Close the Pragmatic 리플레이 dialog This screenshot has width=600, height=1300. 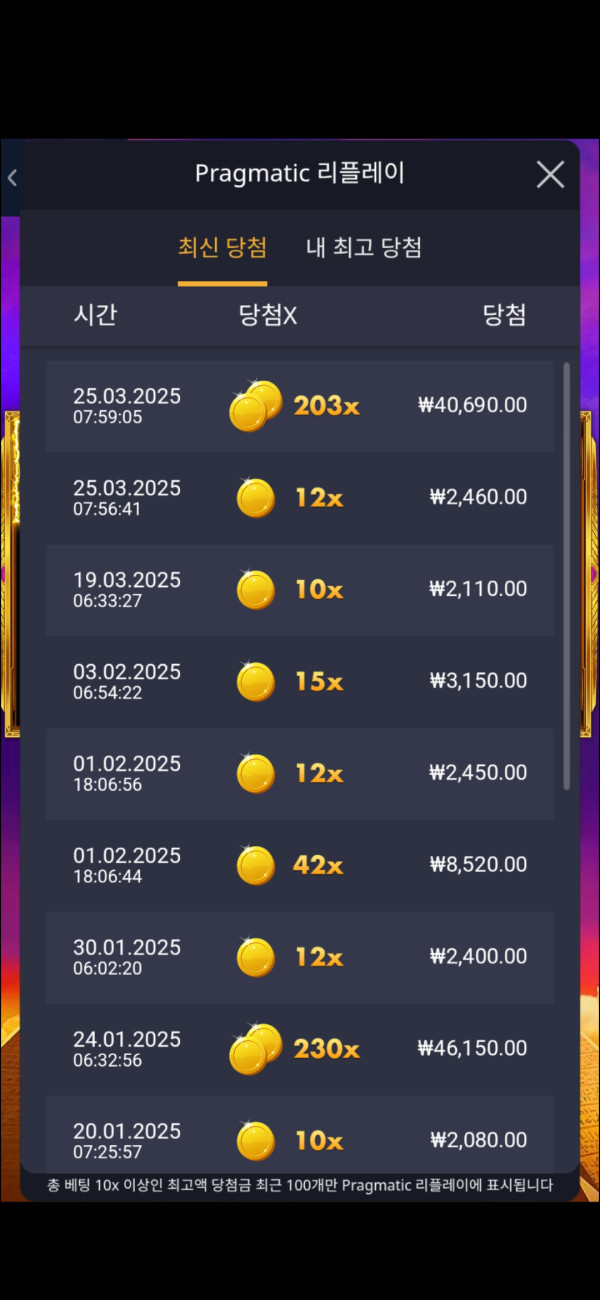click(x=550, y=174)
